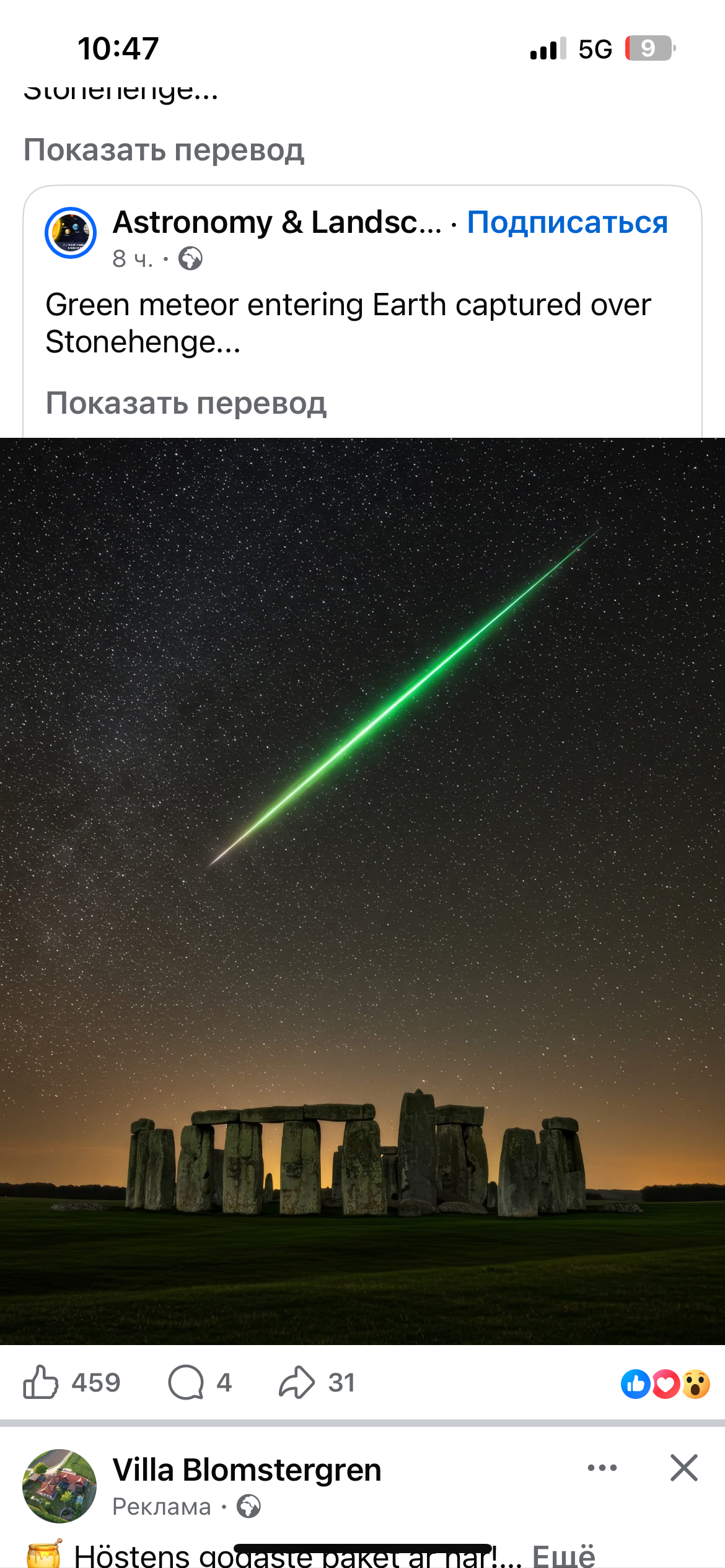This screenshot has height=1568, width=725.
Task: Dismiss the Villa Blomstergren ad
Action: (x=683, y=1468)
